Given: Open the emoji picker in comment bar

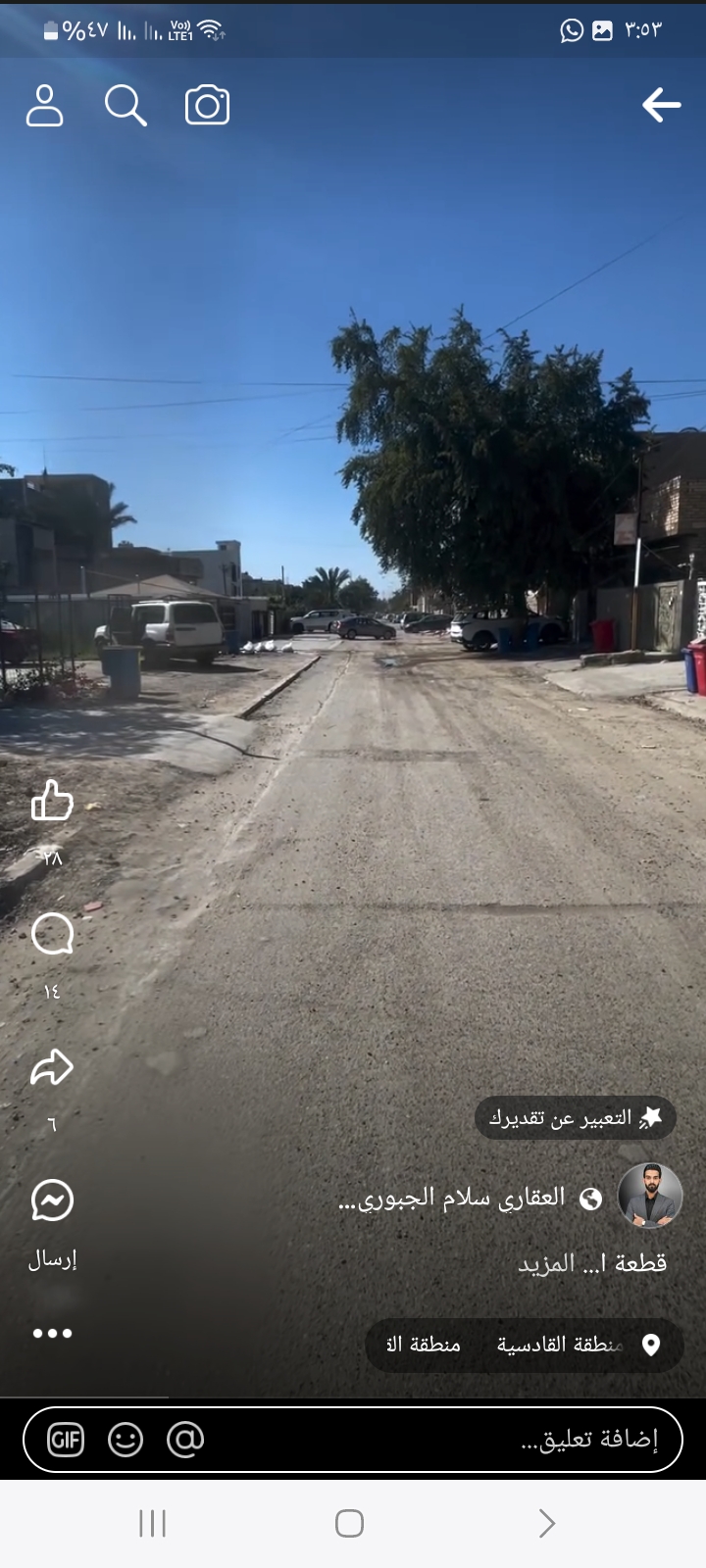Looking at the screenshot, I should pyautogui.click(x=126, y=1440).
